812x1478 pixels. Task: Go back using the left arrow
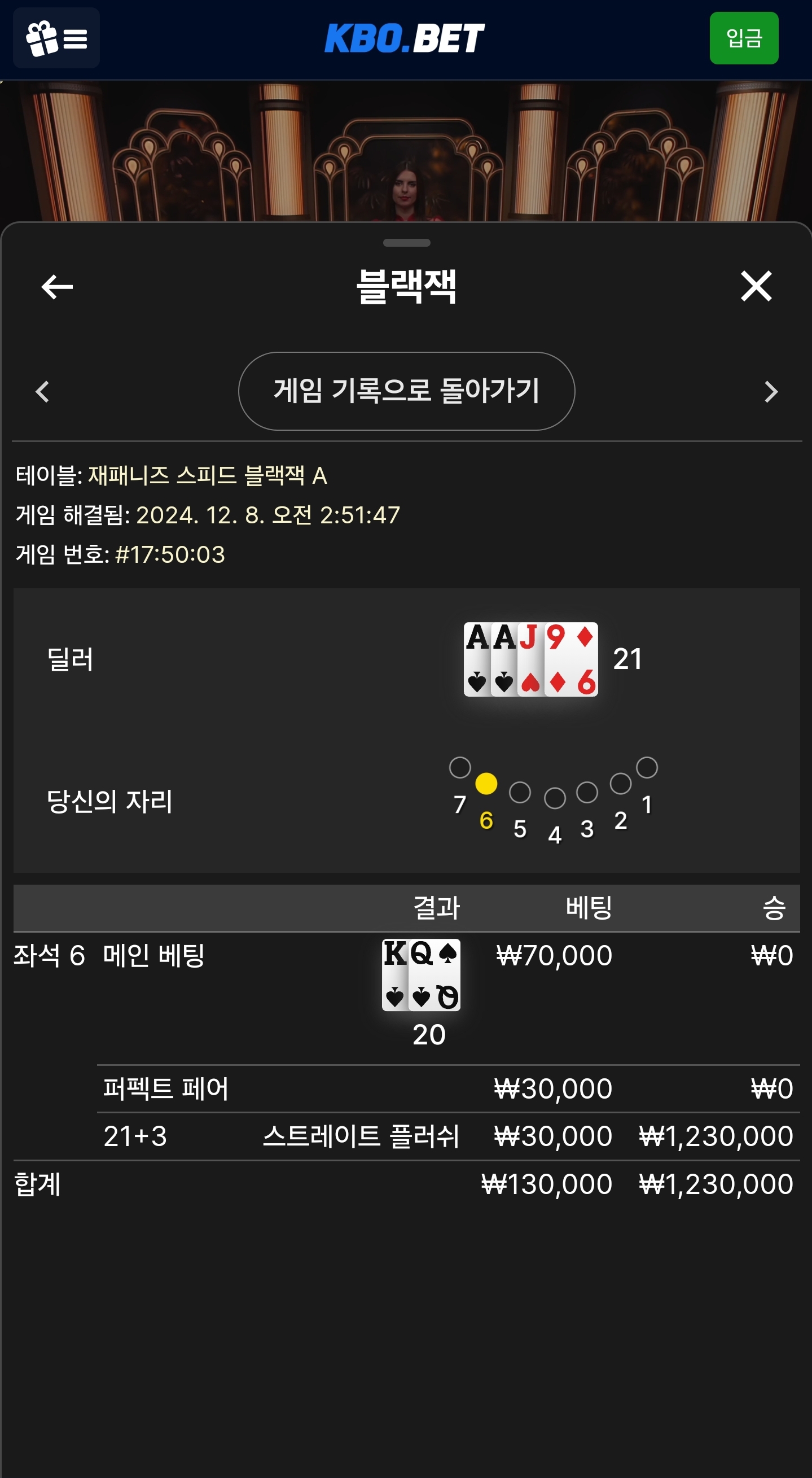coord(57,286)
